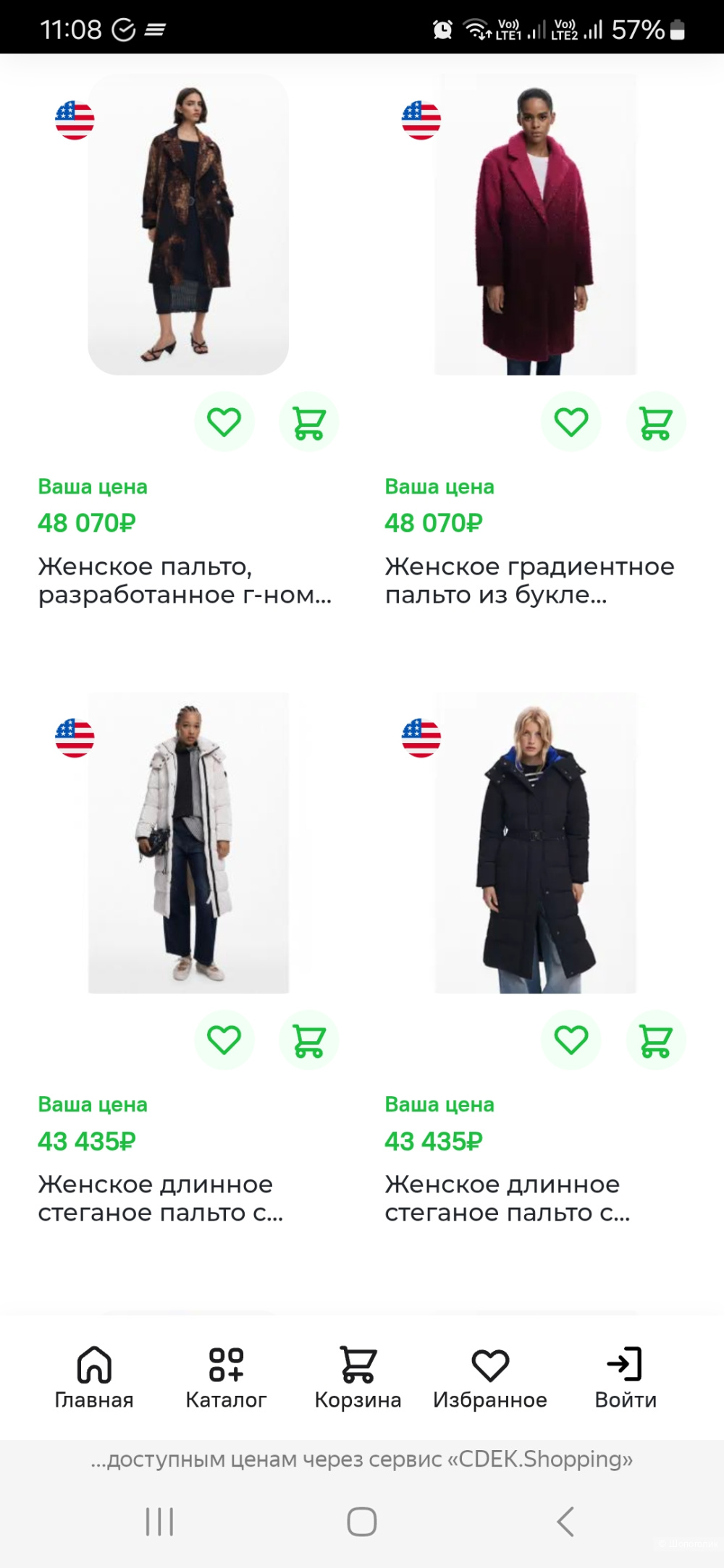Tap the thumbnail of the white quilted coat
This screenshot has height=1568, width=724.
188,843
